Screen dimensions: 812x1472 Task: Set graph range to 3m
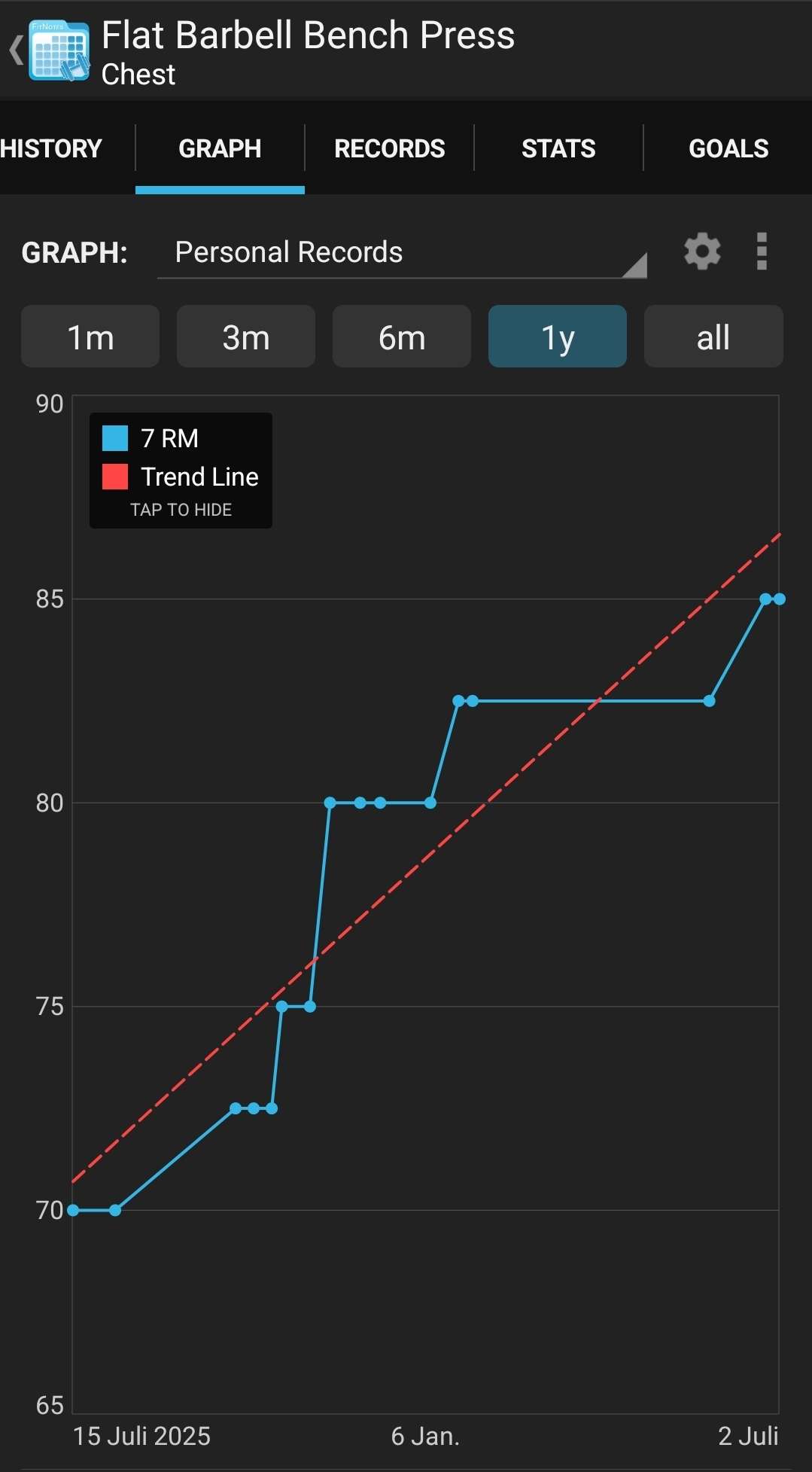coord(246,337)
